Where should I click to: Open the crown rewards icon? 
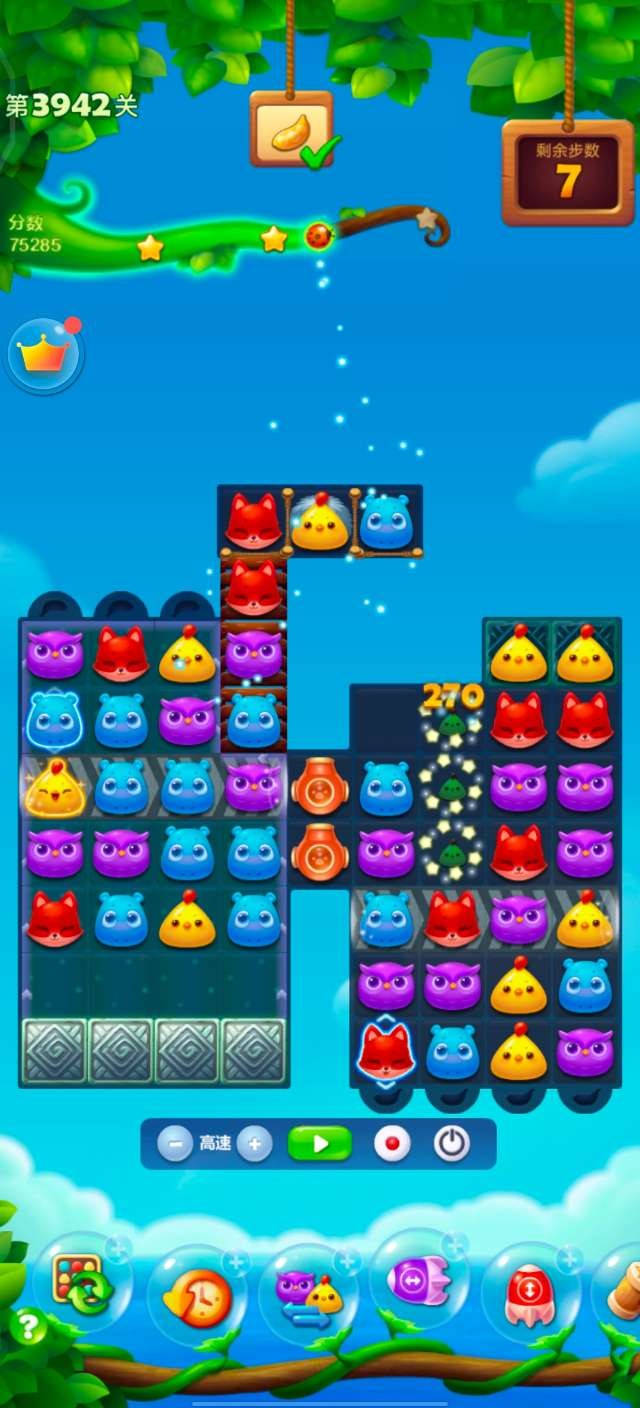click(x=45, y=354)
